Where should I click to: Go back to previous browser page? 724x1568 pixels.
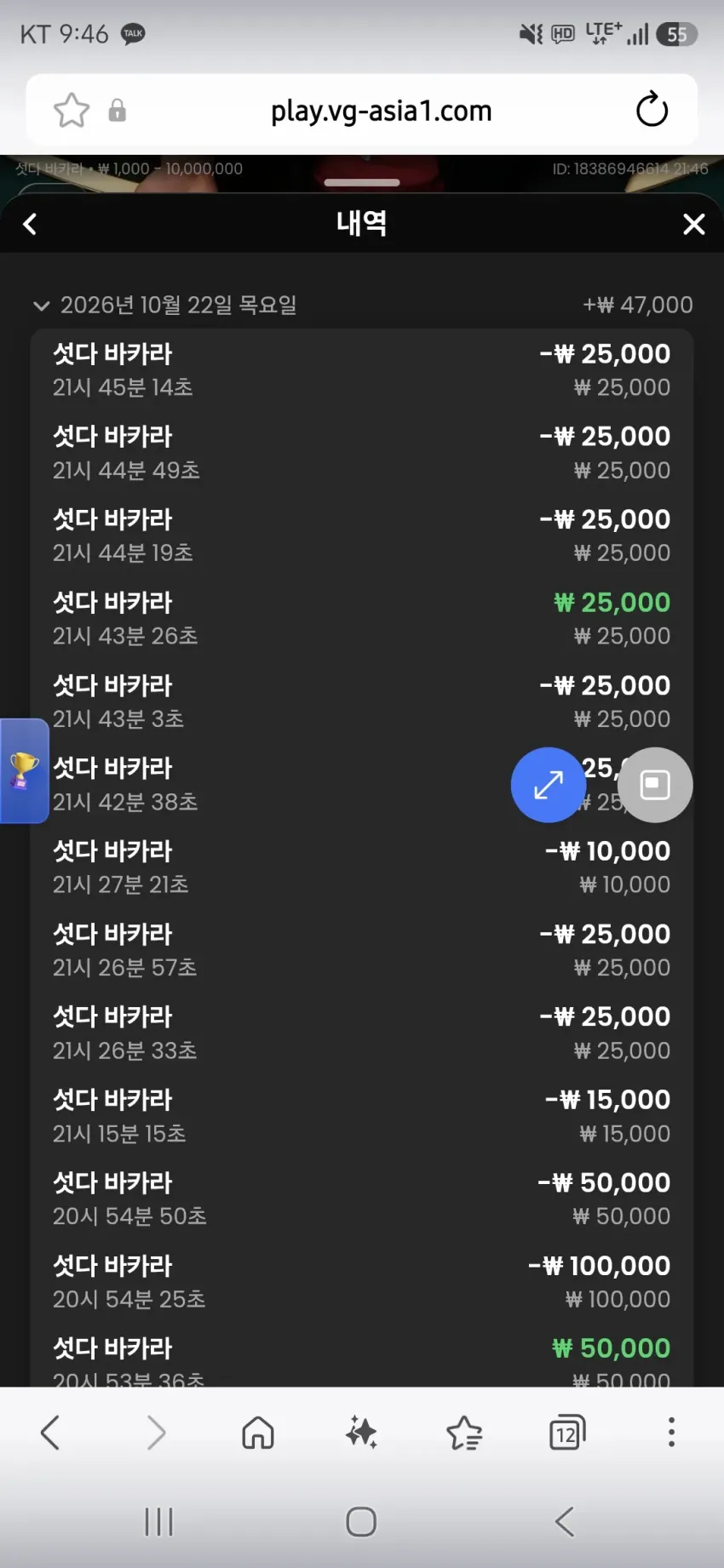[x=51, y=1433]
